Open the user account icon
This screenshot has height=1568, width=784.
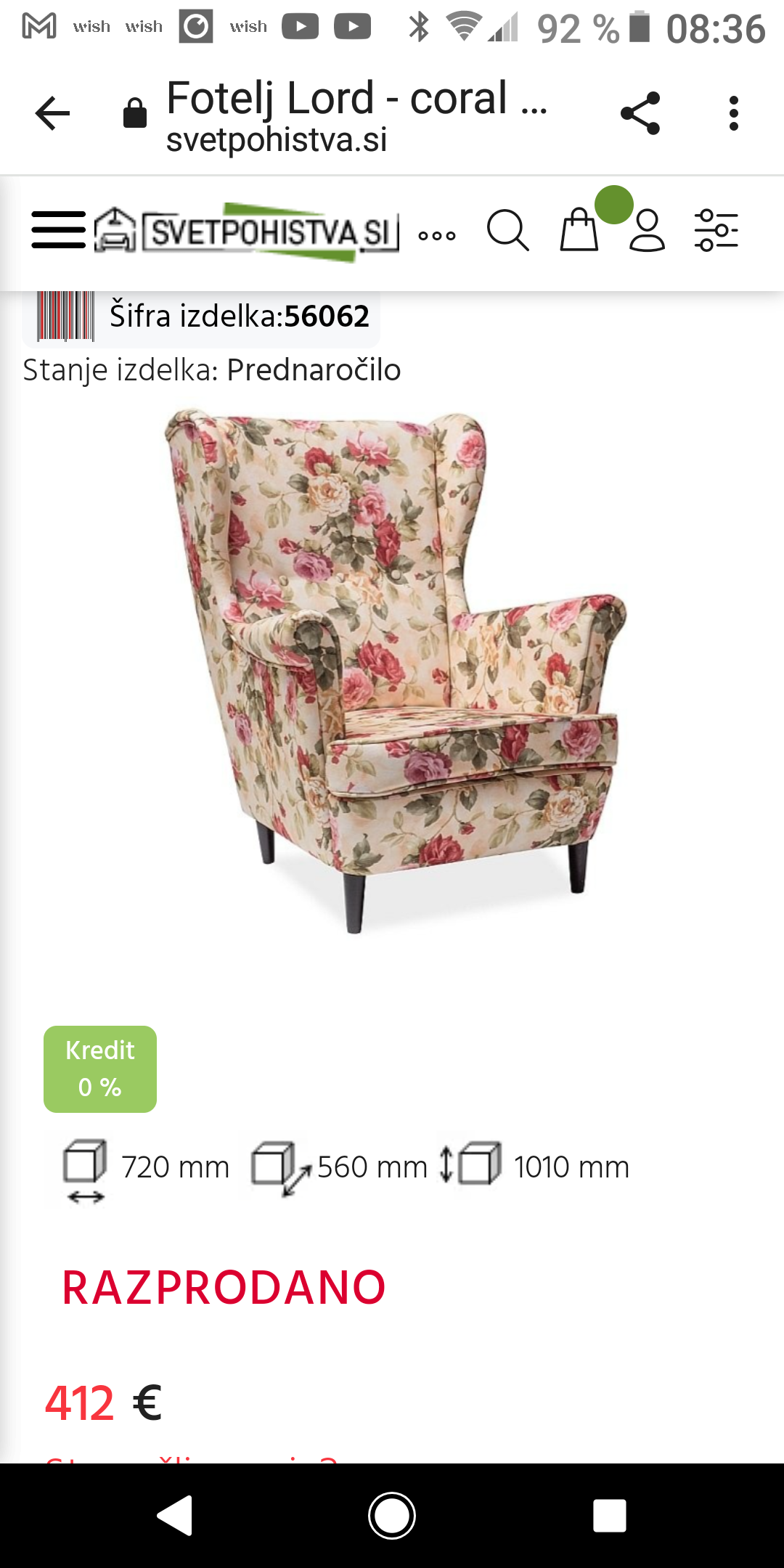(647, 230)
